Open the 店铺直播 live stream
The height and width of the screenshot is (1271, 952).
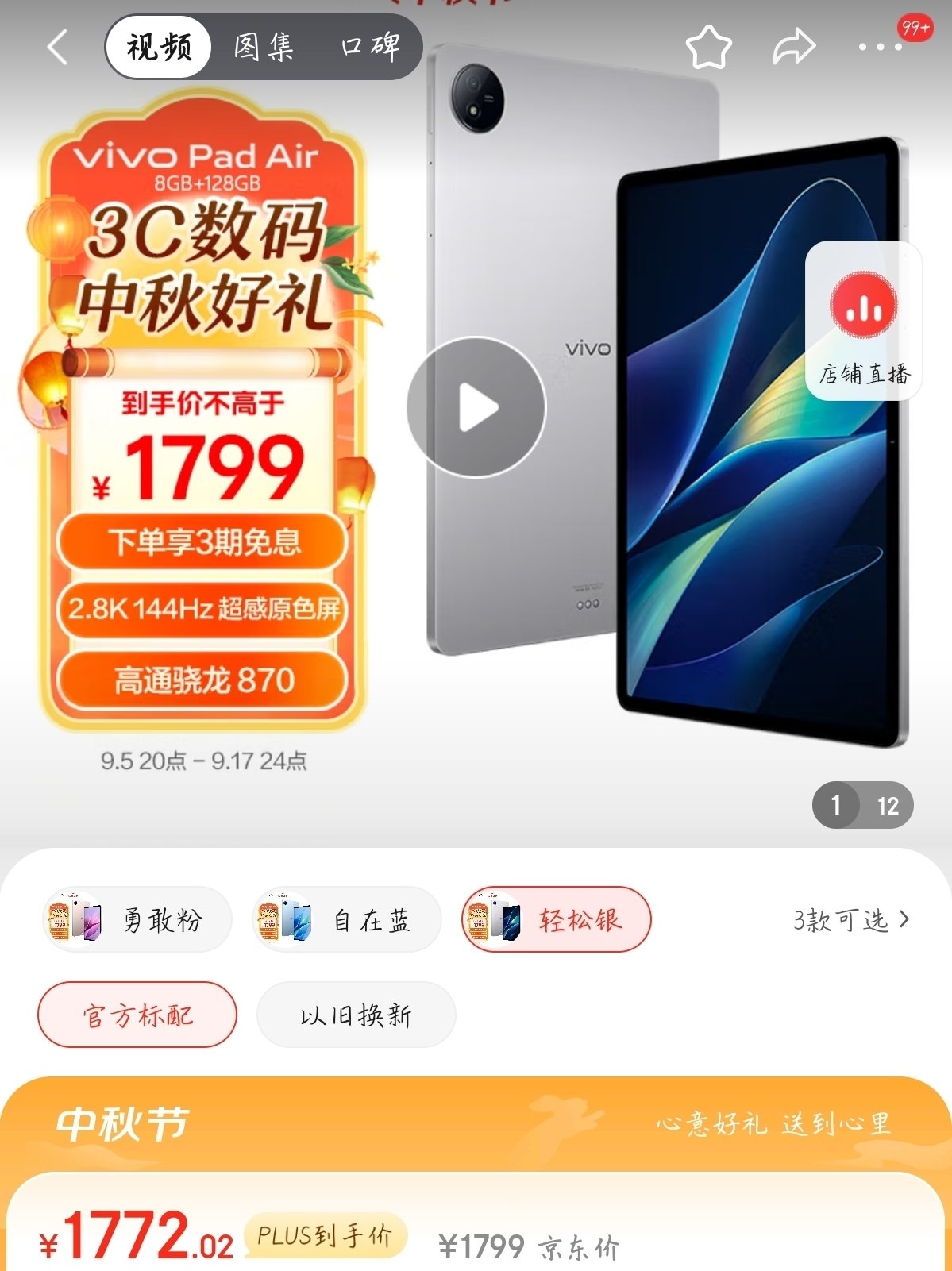click(x=865, y=321)
